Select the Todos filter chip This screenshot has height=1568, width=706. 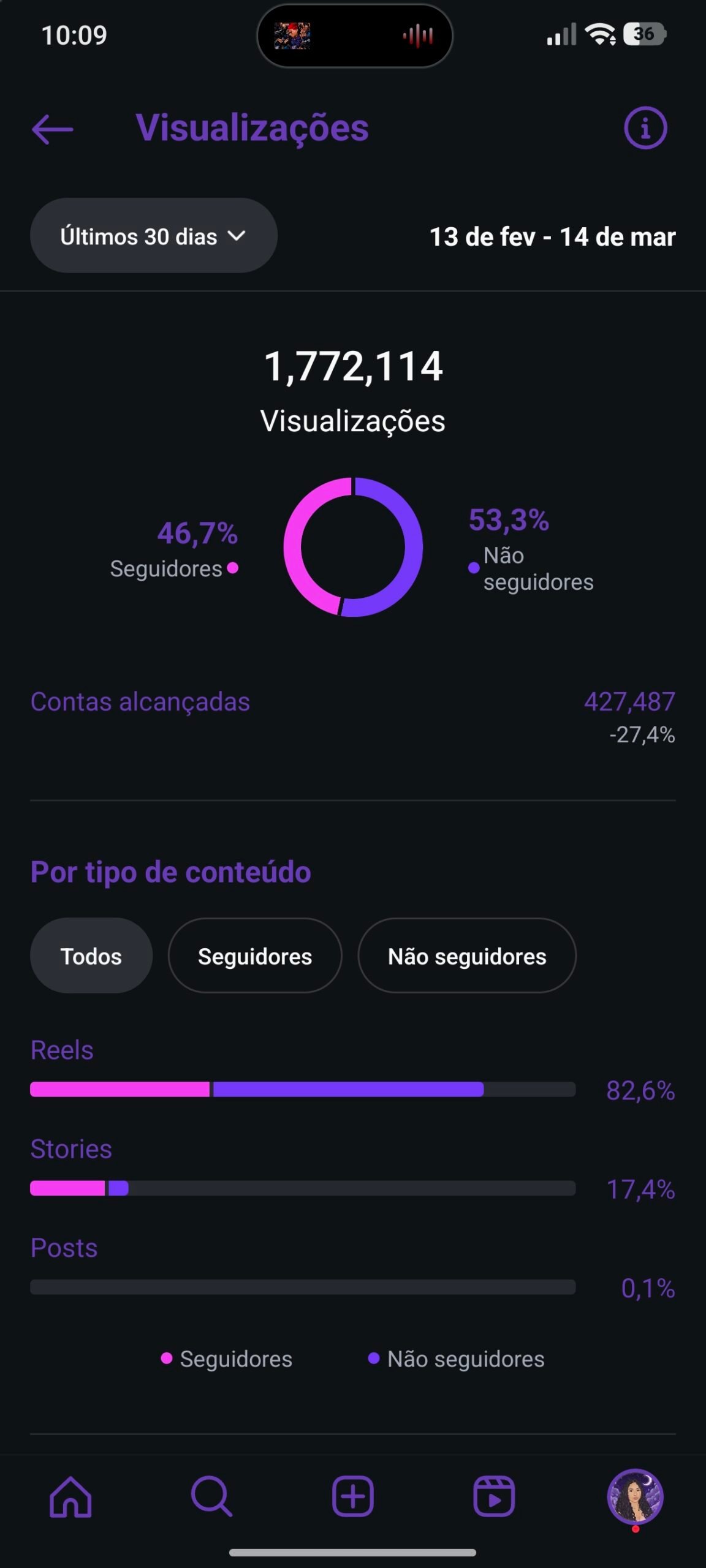click(91, 956)
